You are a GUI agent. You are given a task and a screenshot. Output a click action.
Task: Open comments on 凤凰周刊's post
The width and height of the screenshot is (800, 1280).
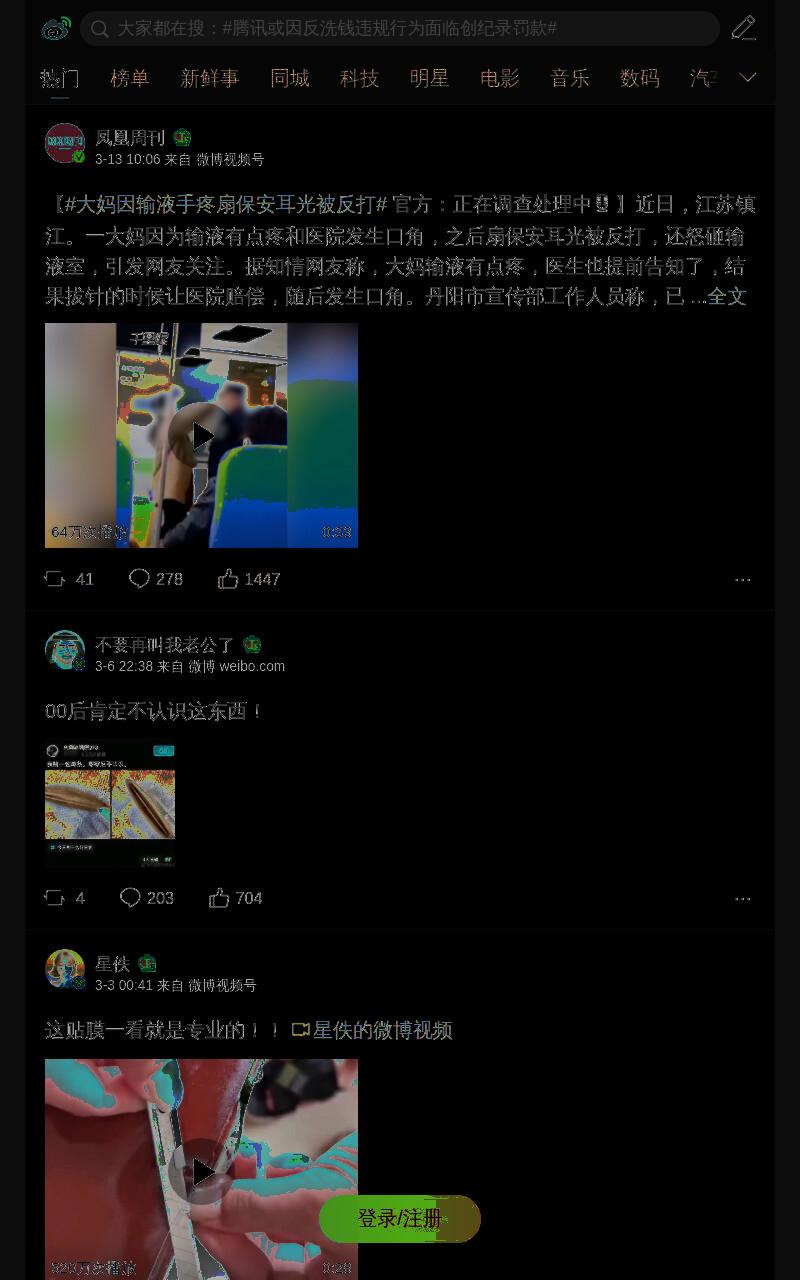156,579
